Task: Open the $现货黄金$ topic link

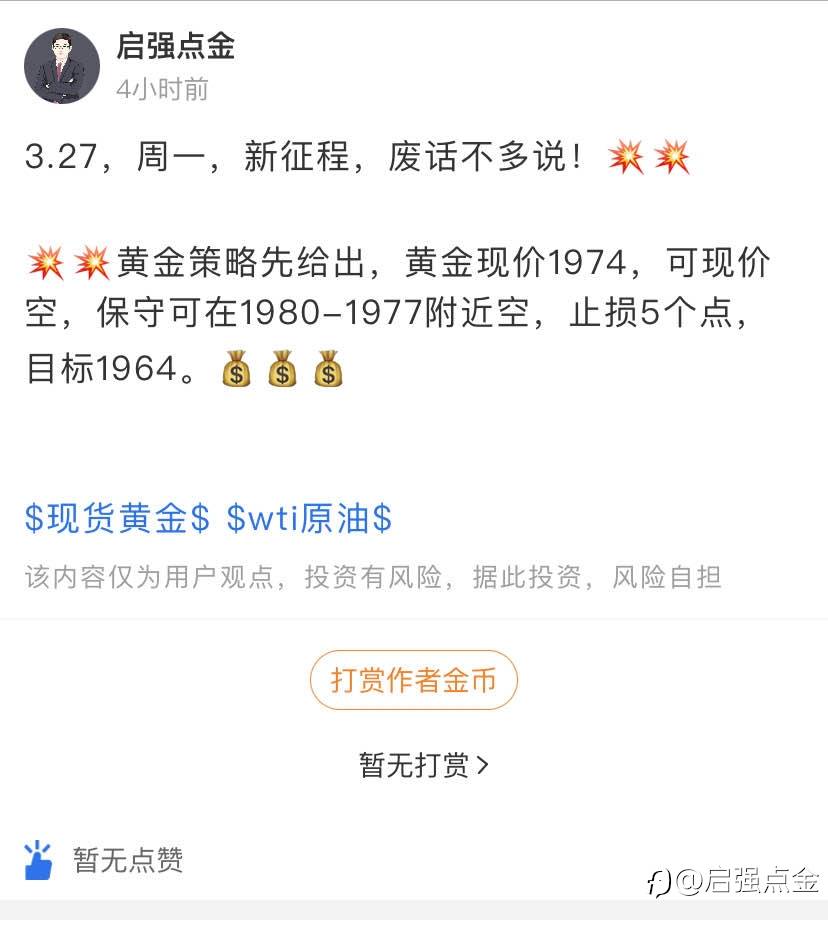Action: (117, 518)
